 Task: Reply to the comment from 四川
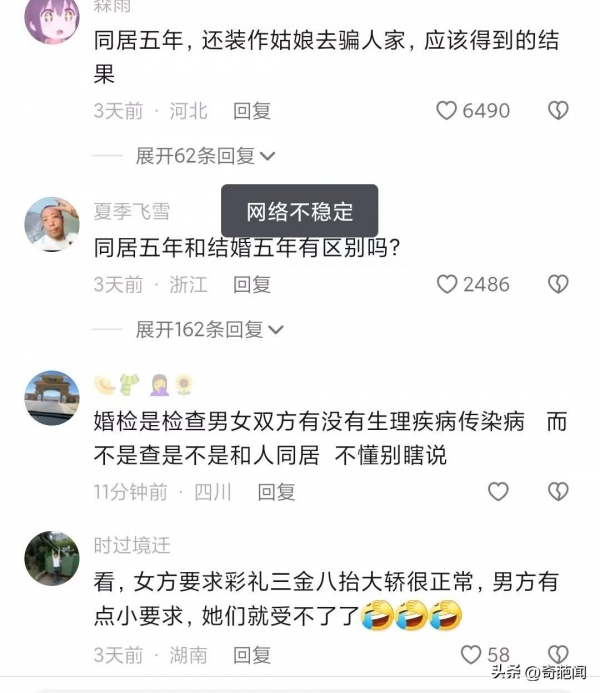(x=276, y=491)
